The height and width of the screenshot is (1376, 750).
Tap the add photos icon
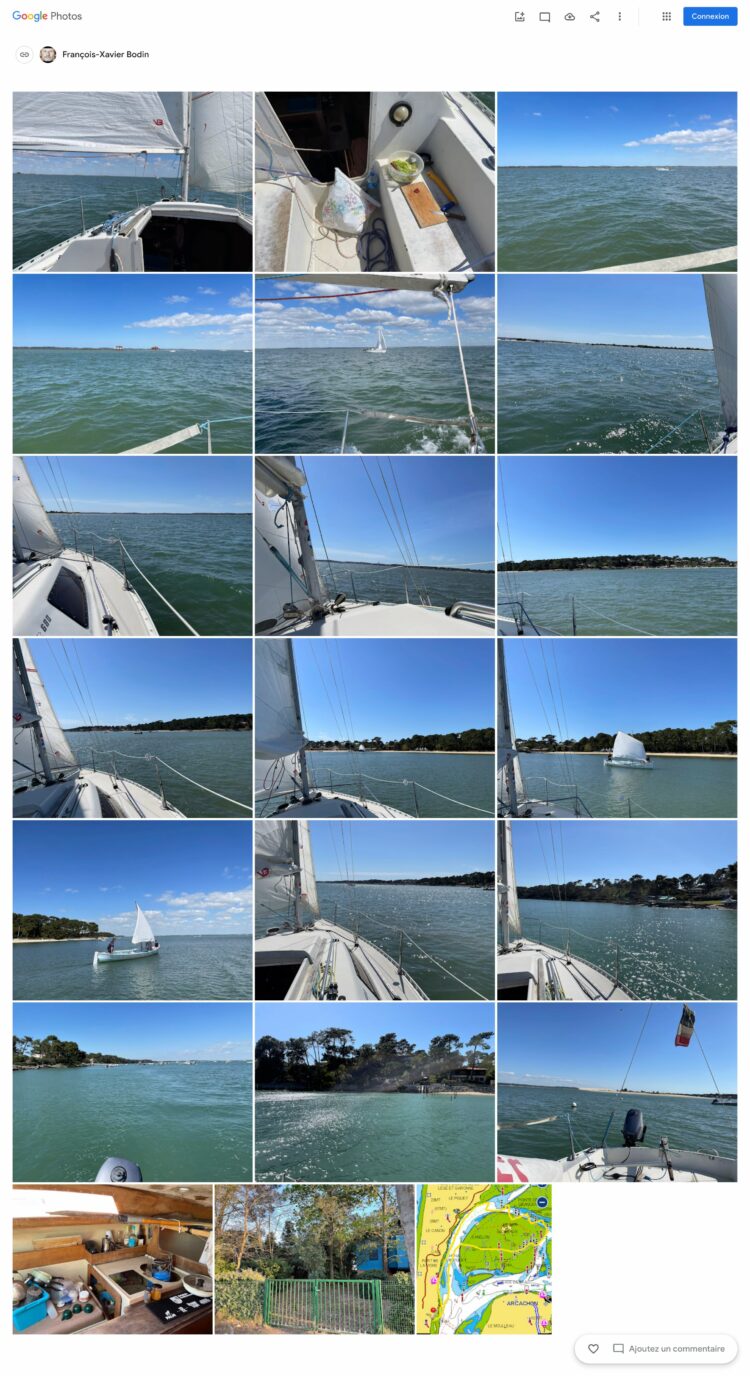point(520,16)
